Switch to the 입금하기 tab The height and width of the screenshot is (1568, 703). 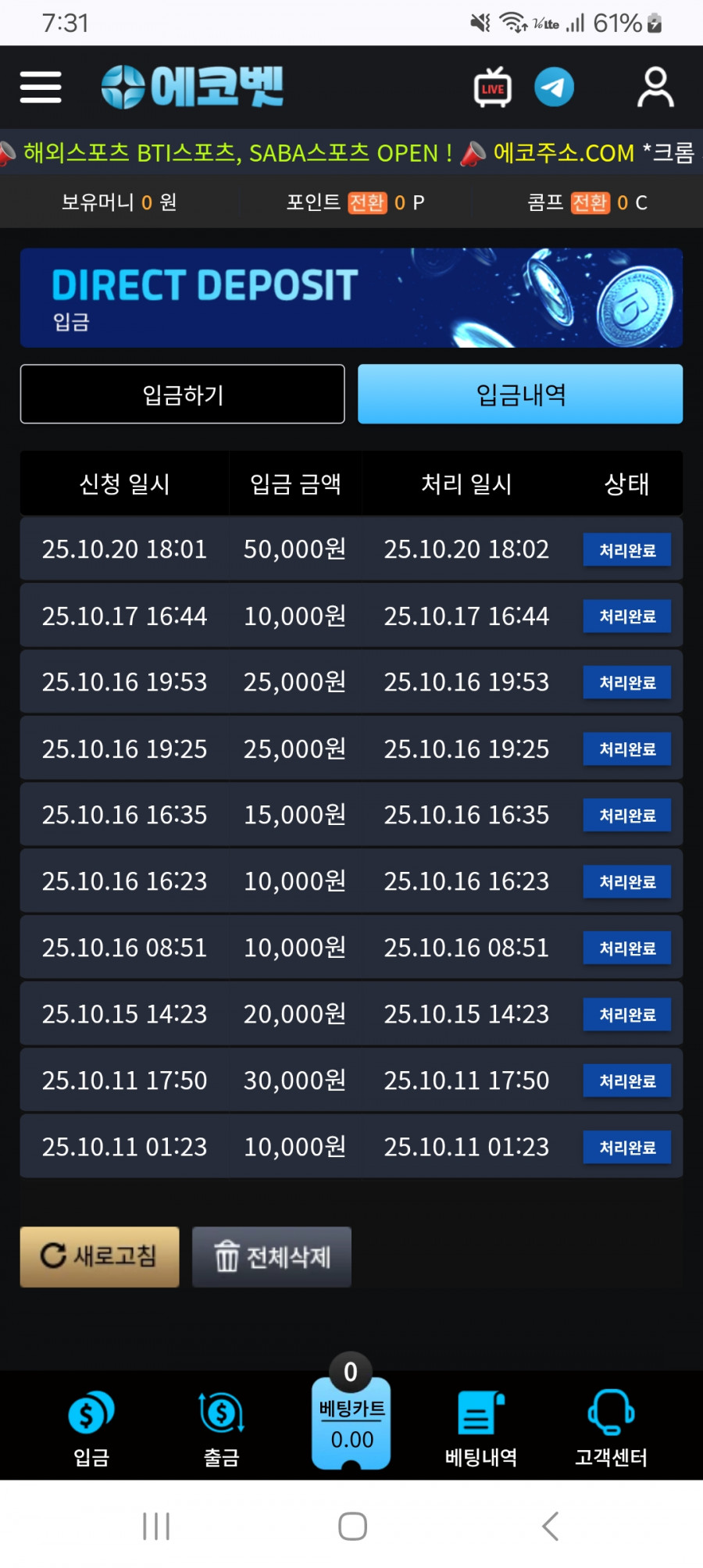tap(182, 395)
